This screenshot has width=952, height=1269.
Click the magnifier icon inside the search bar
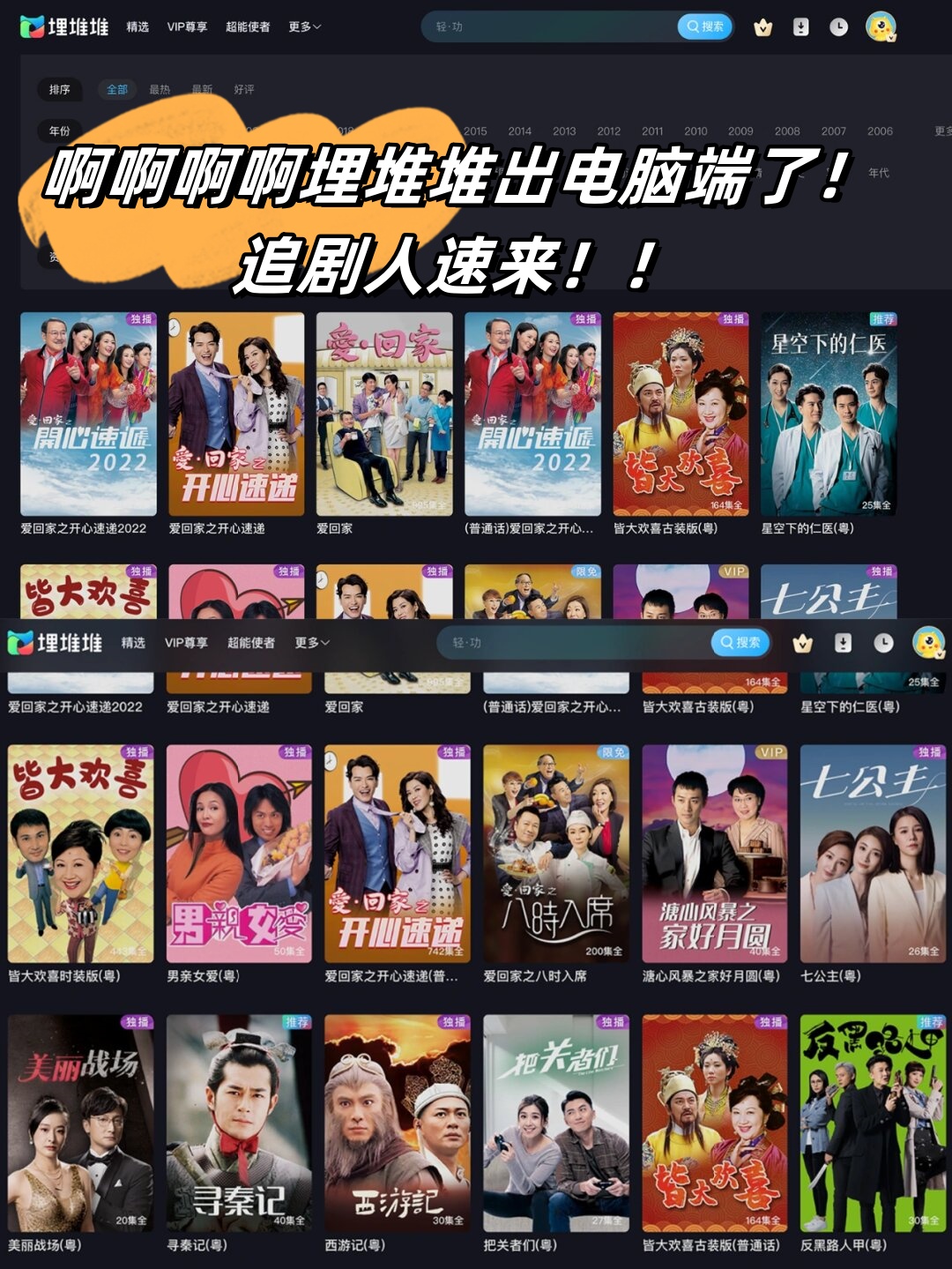click(x=693, y=26)
